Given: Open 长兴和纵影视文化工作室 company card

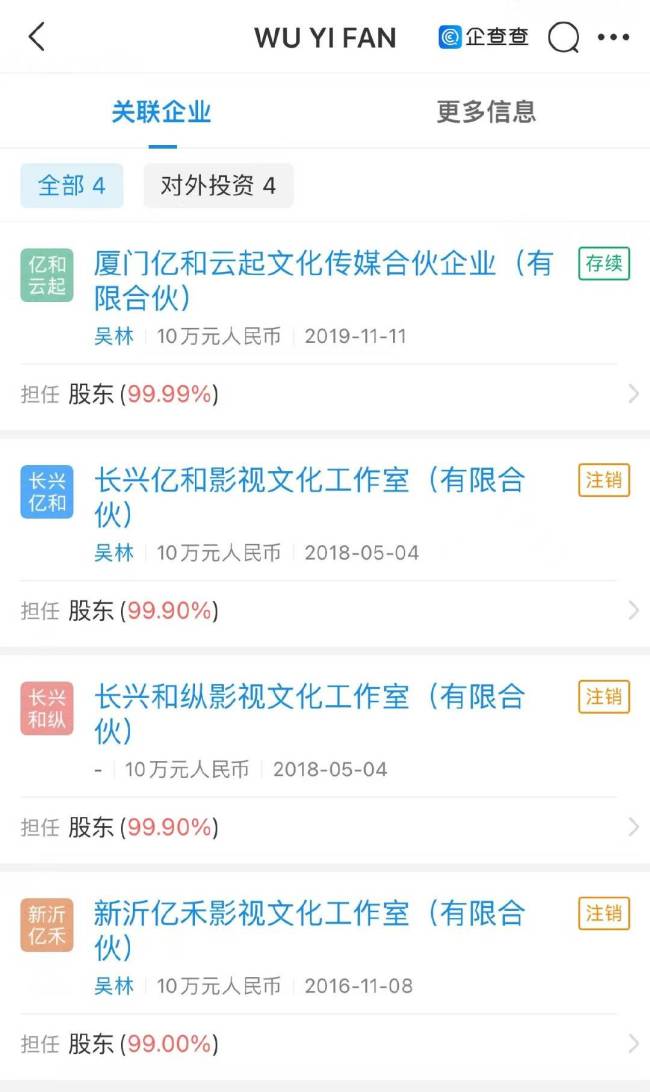Looking at the screenshot, I should point(309,714).
